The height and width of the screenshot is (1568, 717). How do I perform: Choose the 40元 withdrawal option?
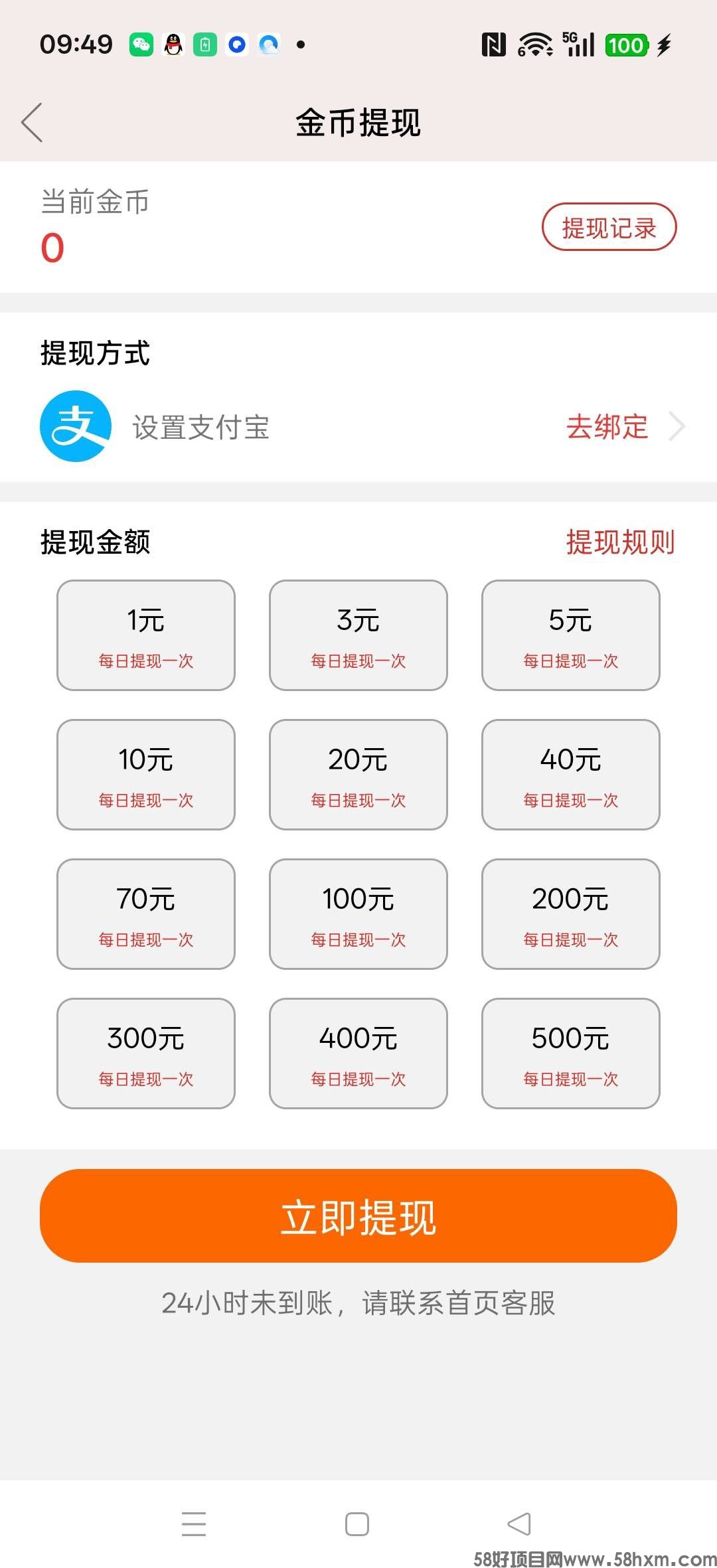570,774
